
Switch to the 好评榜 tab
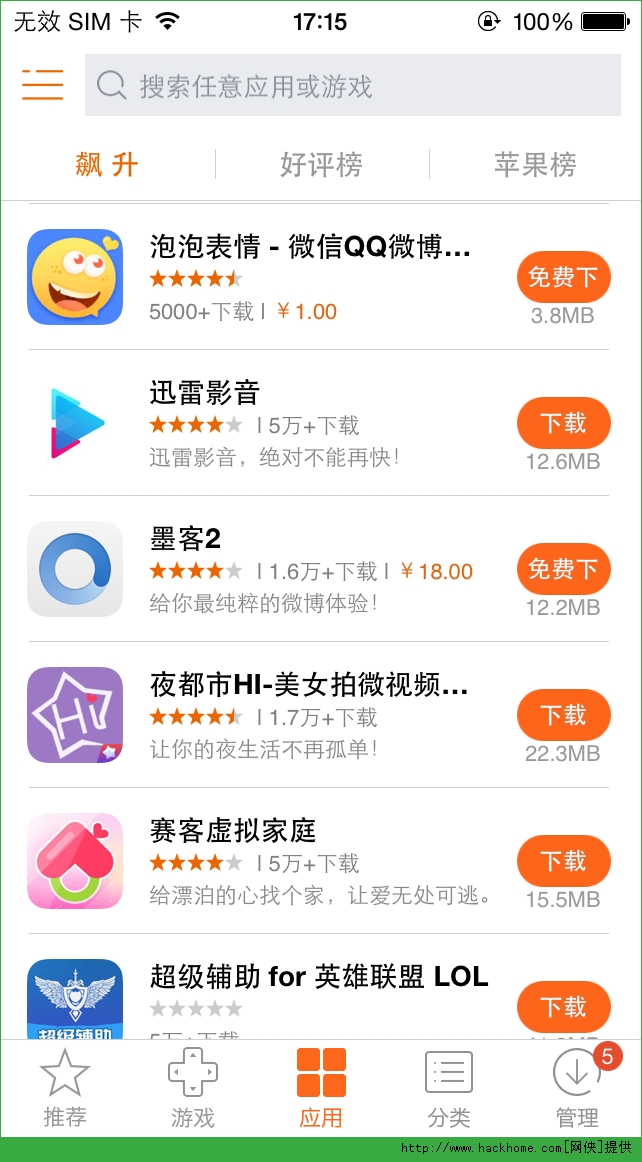(321, 164)
